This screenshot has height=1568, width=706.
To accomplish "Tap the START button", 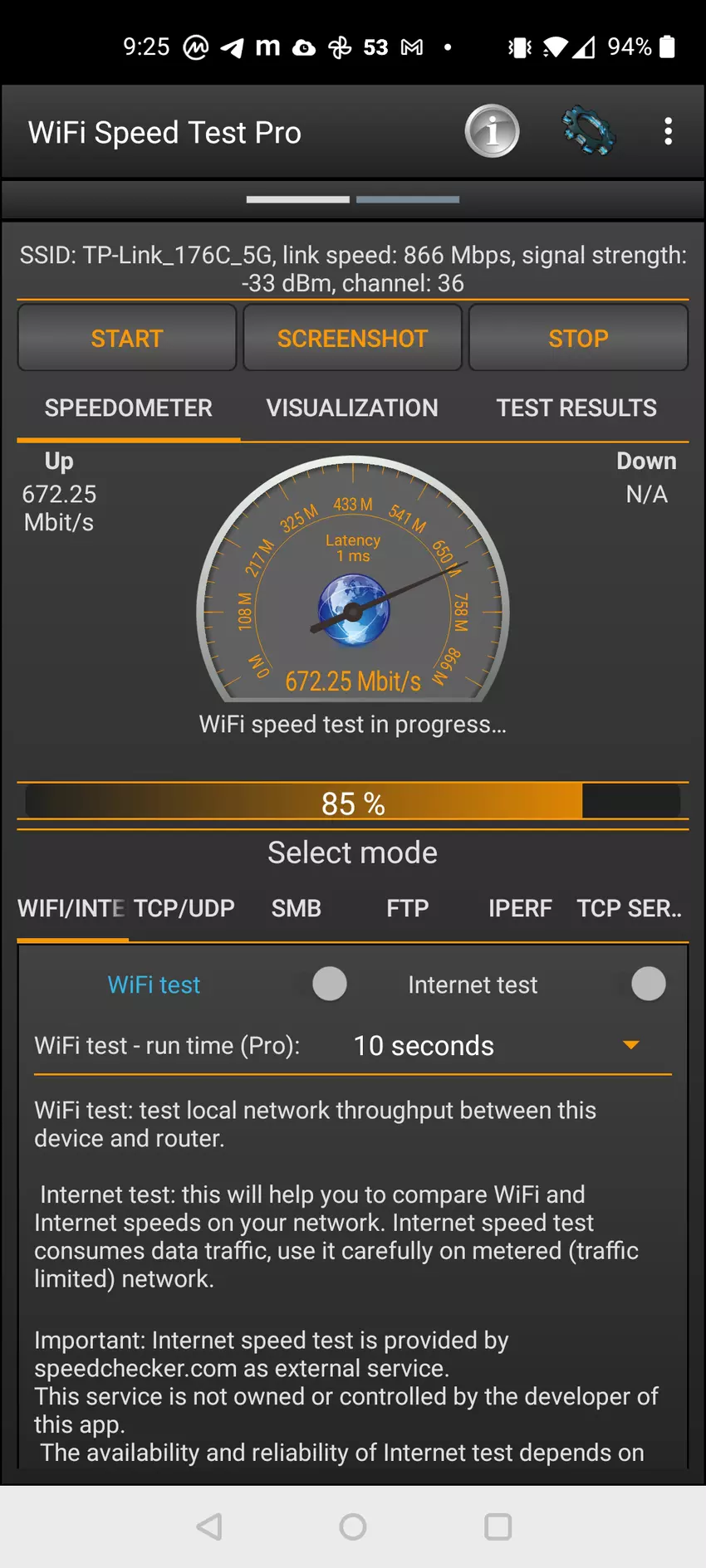I will pyautogui.click(x=127, y=338).
